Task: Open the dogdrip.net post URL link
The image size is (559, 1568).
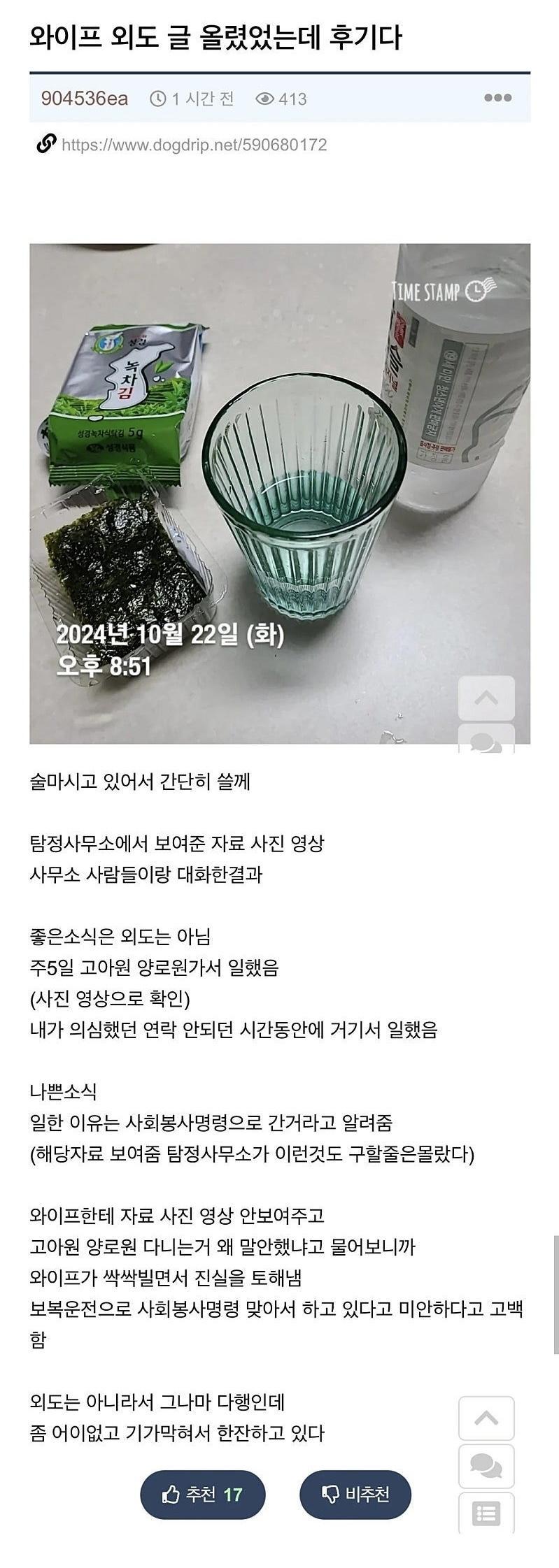Action: [194, 145]
